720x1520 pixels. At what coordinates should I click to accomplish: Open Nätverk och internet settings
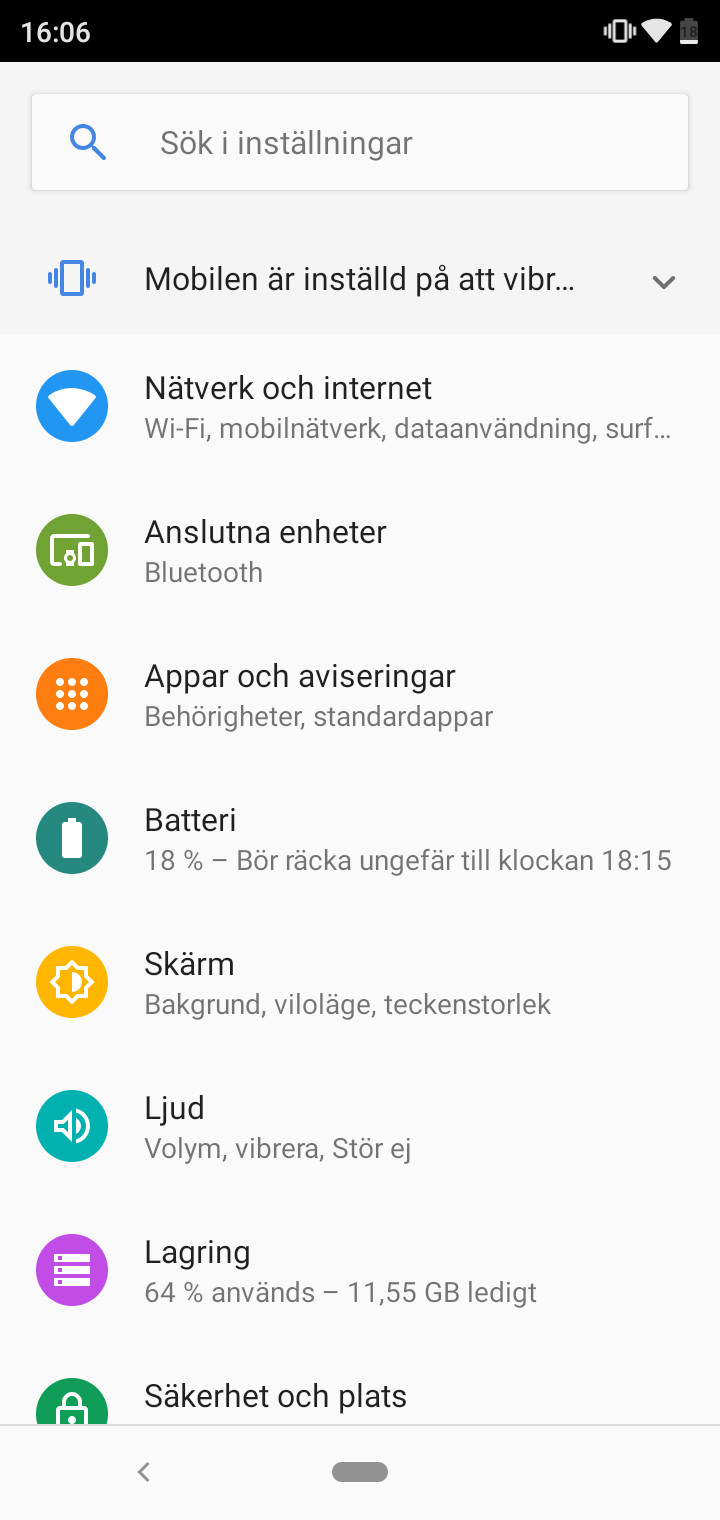pyautogui.click(x=360, y=407)
